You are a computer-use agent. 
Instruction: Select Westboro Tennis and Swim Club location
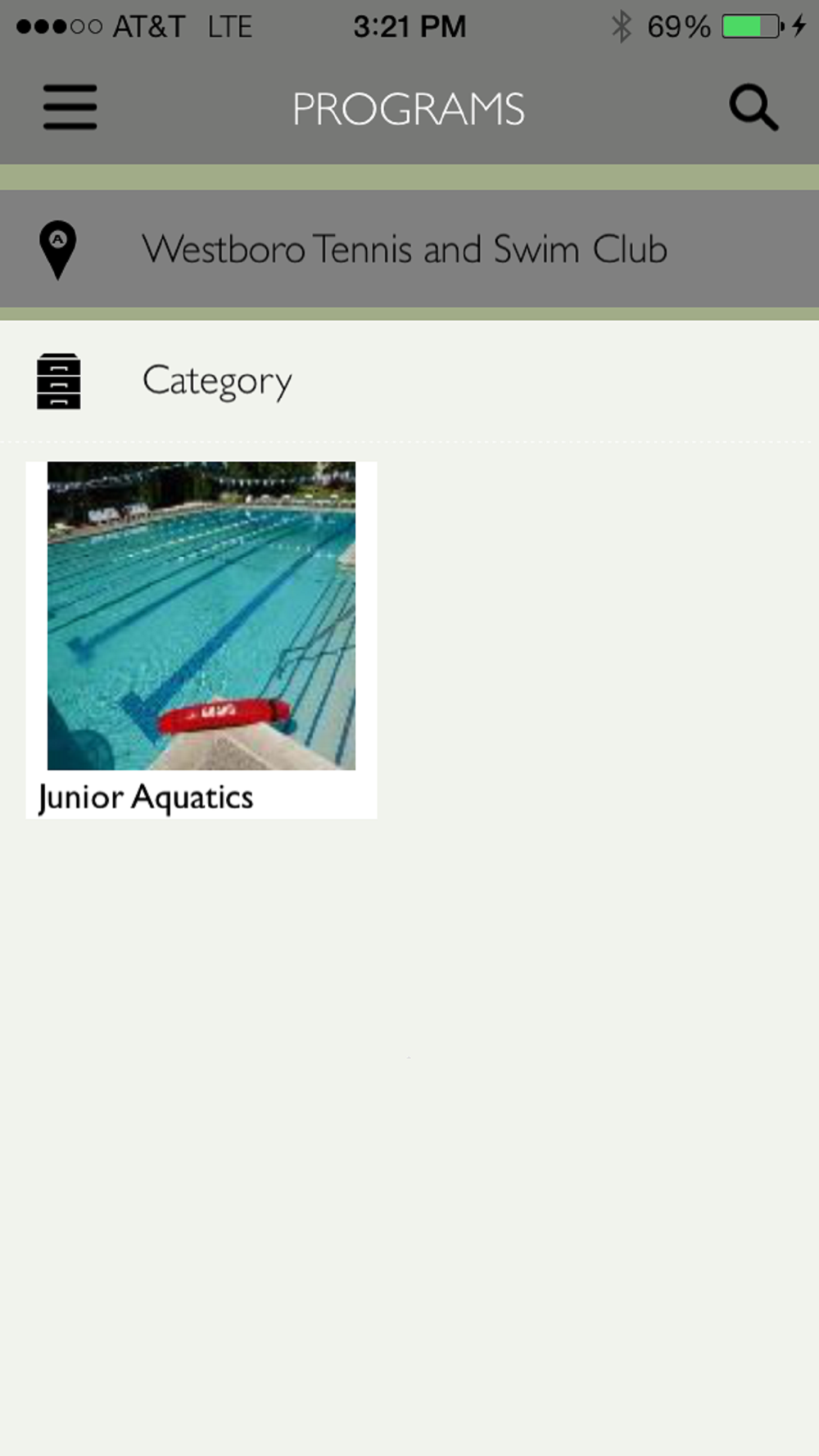click(x=405, y=249)
